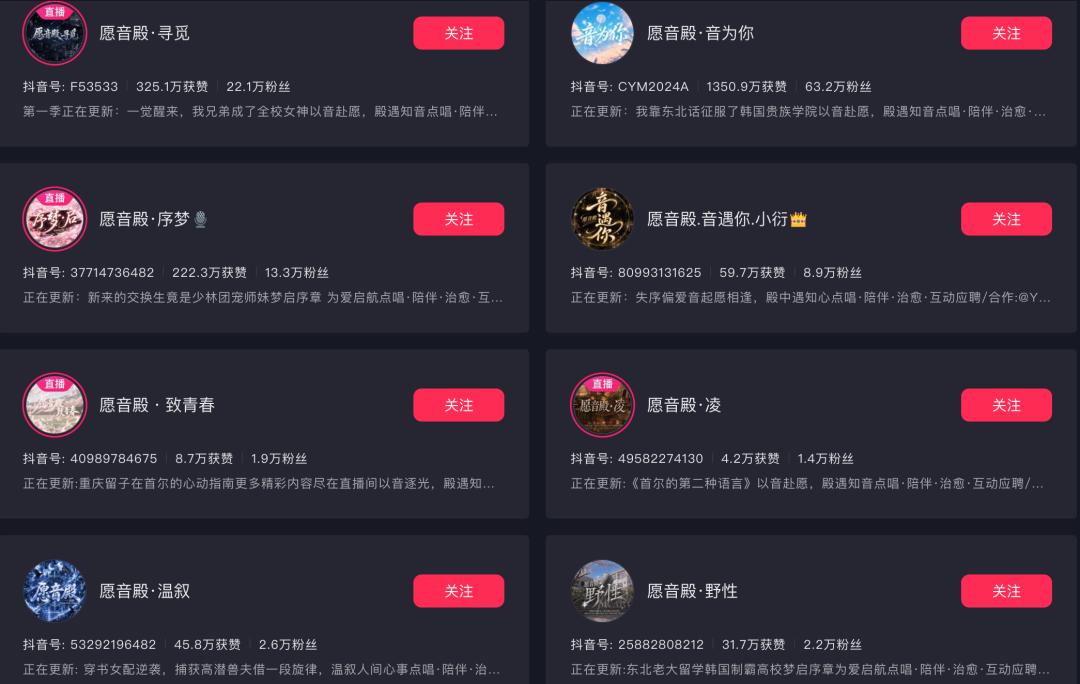The height and width of the screenshot is (684, 1080).
Task: Open the 愿音殿.音遇你.小衍 profile card
Action: pyautogui.click(x=813, y=248)
